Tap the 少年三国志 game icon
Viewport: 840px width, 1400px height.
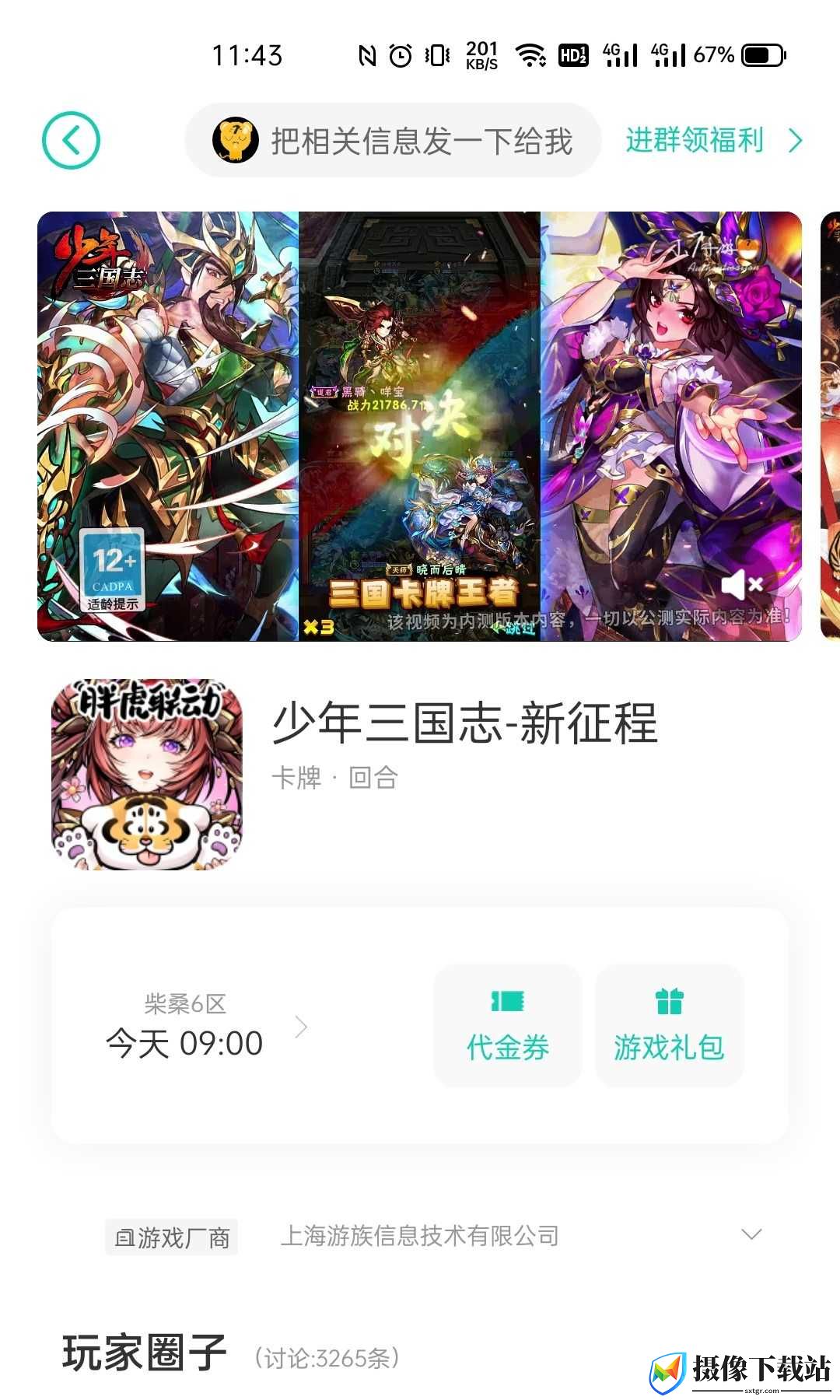click(x=147, y=774)
